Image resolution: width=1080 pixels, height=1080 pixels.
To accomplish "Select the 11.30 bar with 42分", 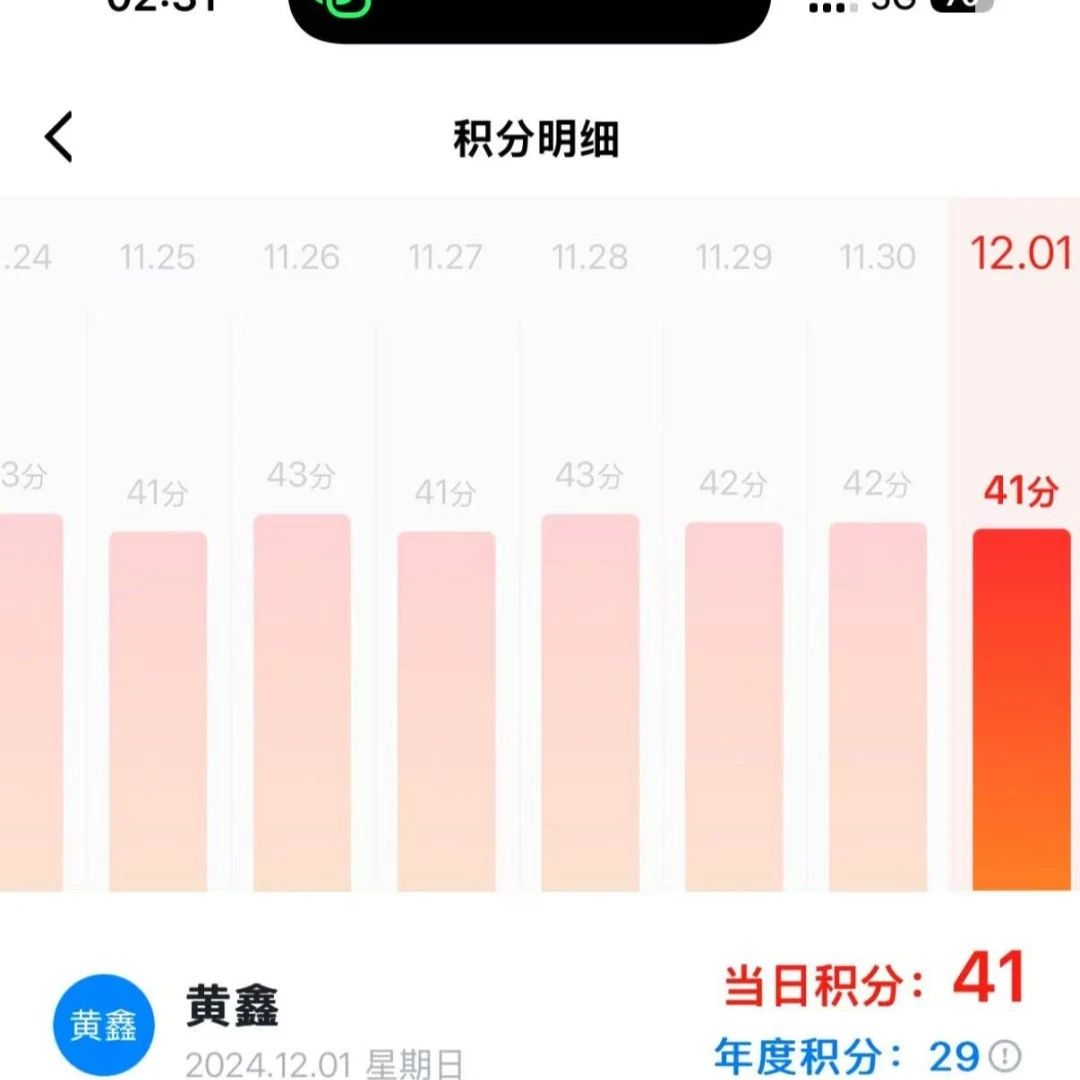I will tap(877, 705).
